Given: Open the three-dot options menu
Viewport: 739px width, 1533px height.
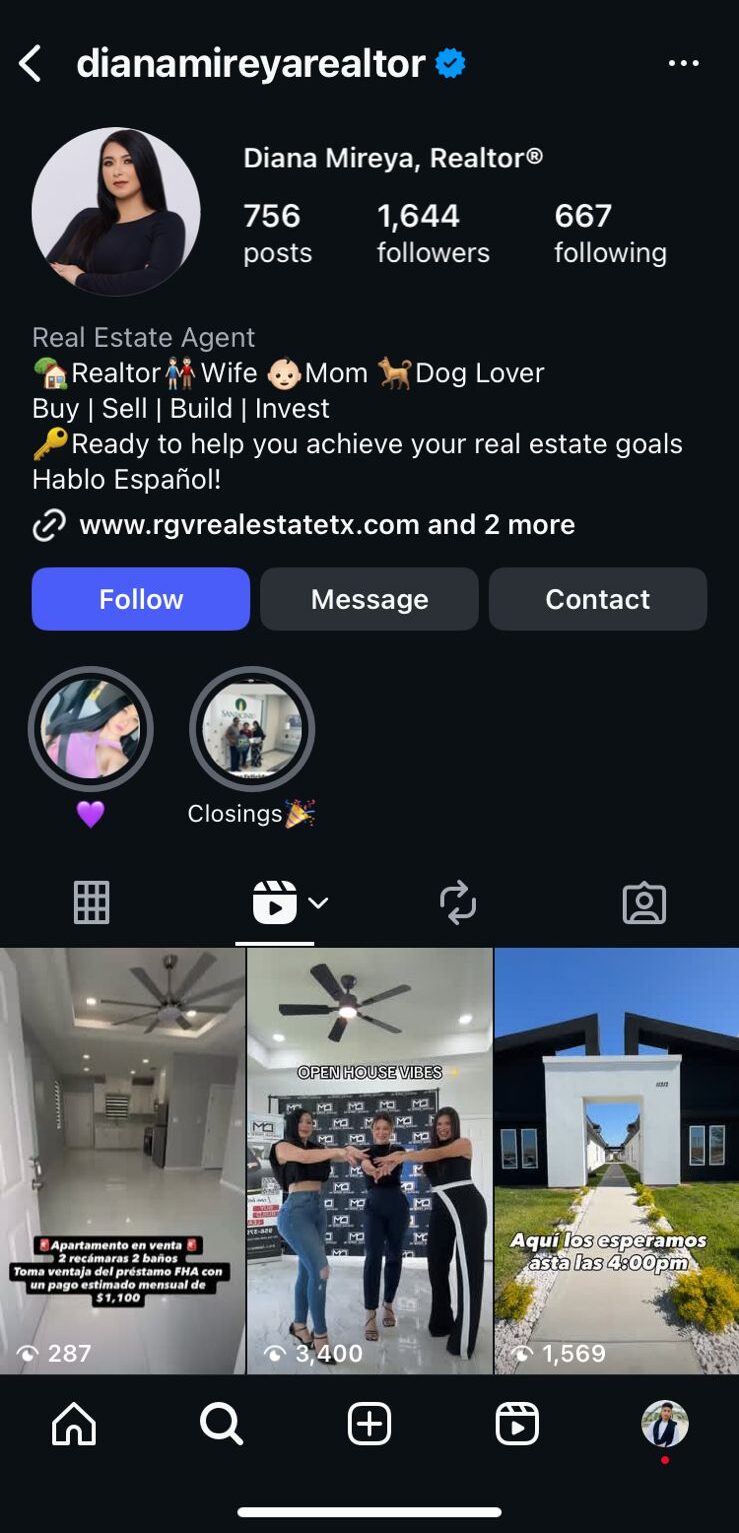Looking at the screenshot, I should (x=684, y=64).
